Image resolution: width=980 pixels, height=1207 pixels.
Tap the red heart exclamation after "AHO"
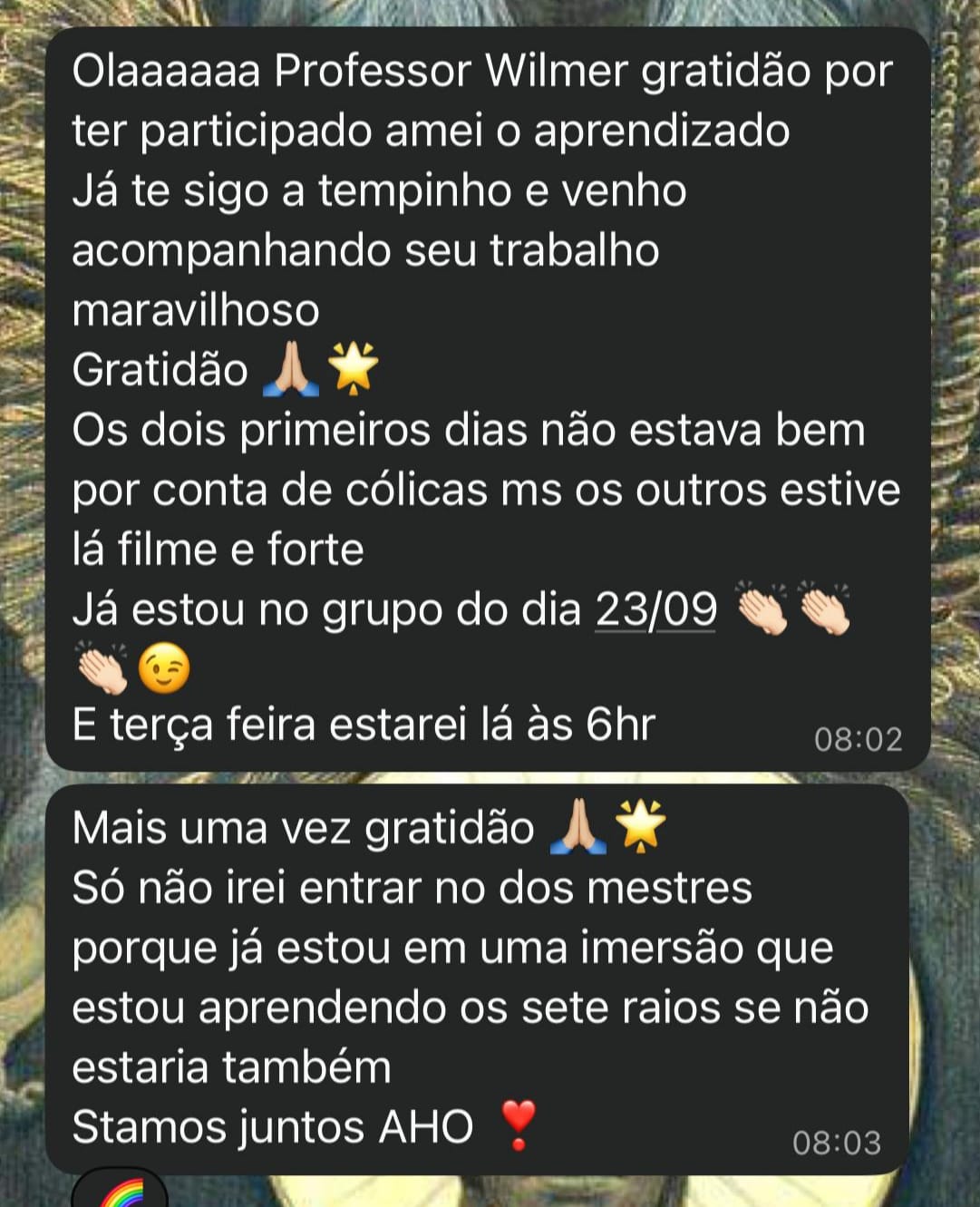519,1125
